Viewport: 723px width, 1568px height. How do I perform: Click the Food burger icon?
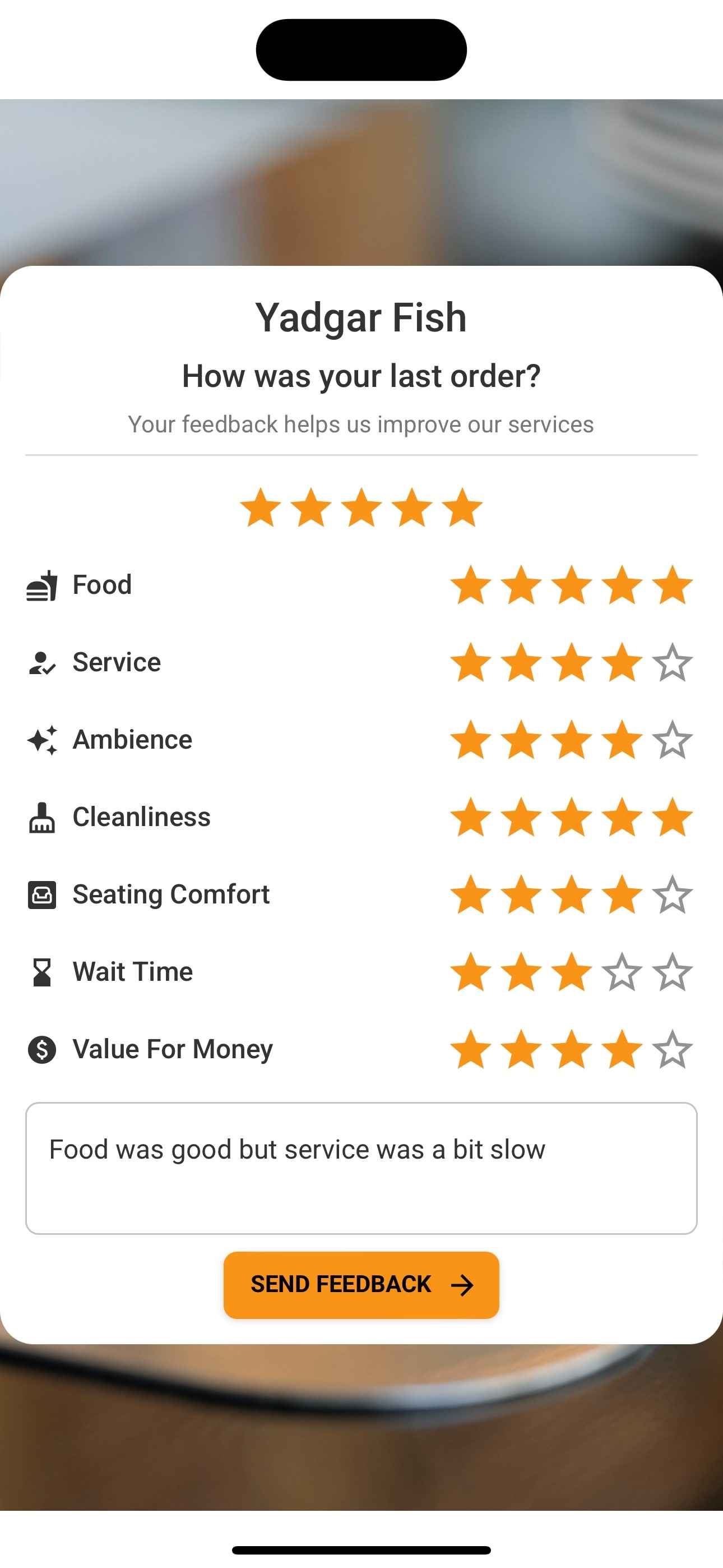pos(41,585)
